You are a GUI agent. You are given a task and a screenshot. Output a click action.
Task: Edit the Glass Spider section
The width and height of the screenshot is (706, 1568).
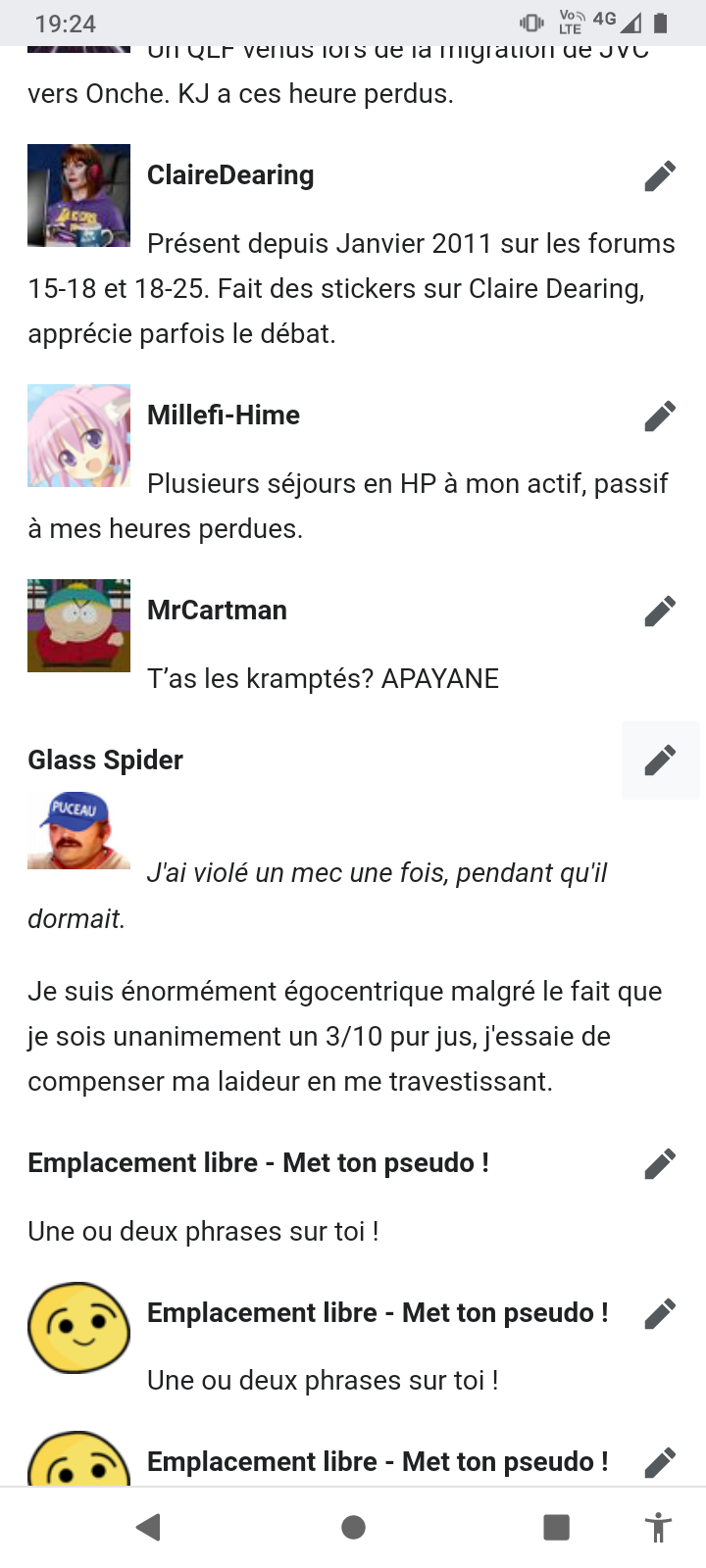click(x=660, y=760)
